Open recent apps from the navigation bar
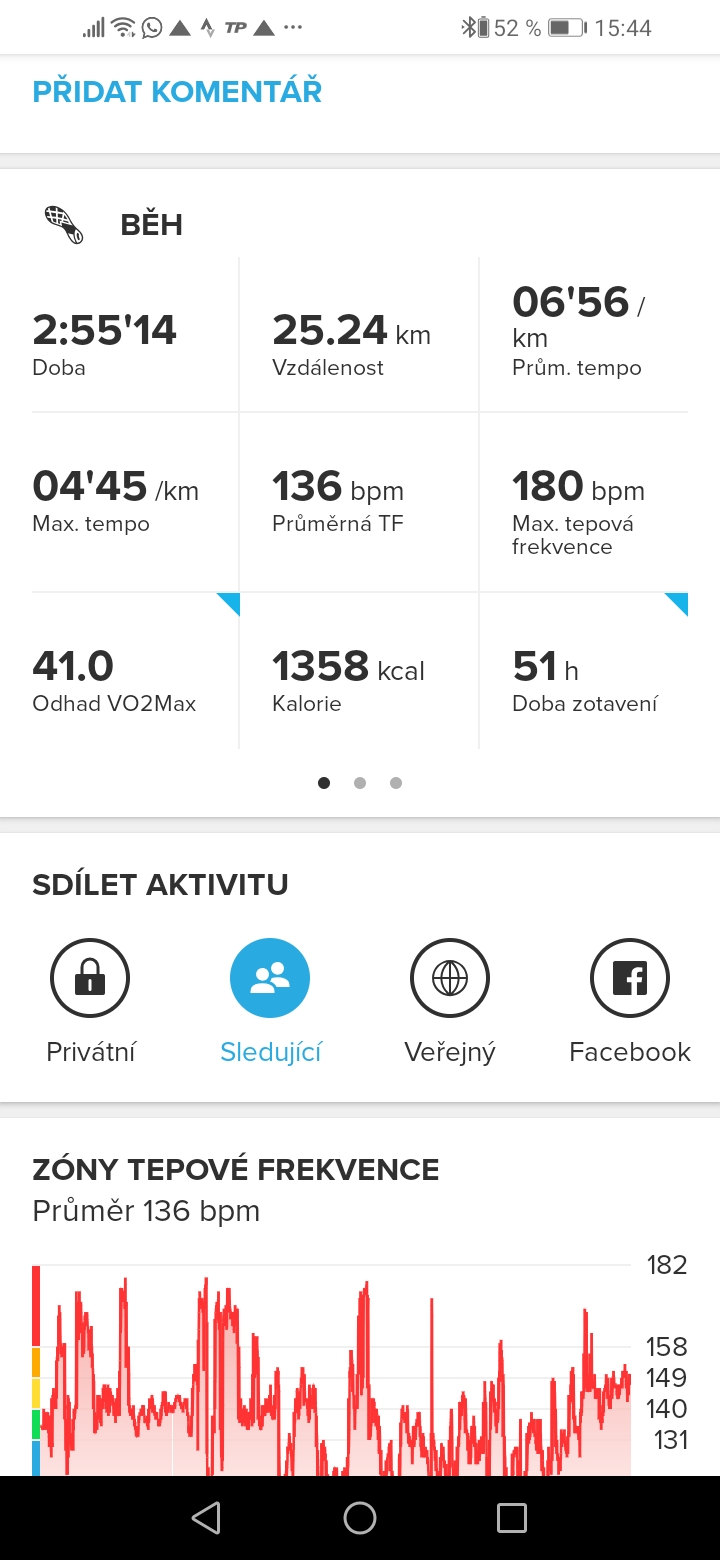 512,1518
